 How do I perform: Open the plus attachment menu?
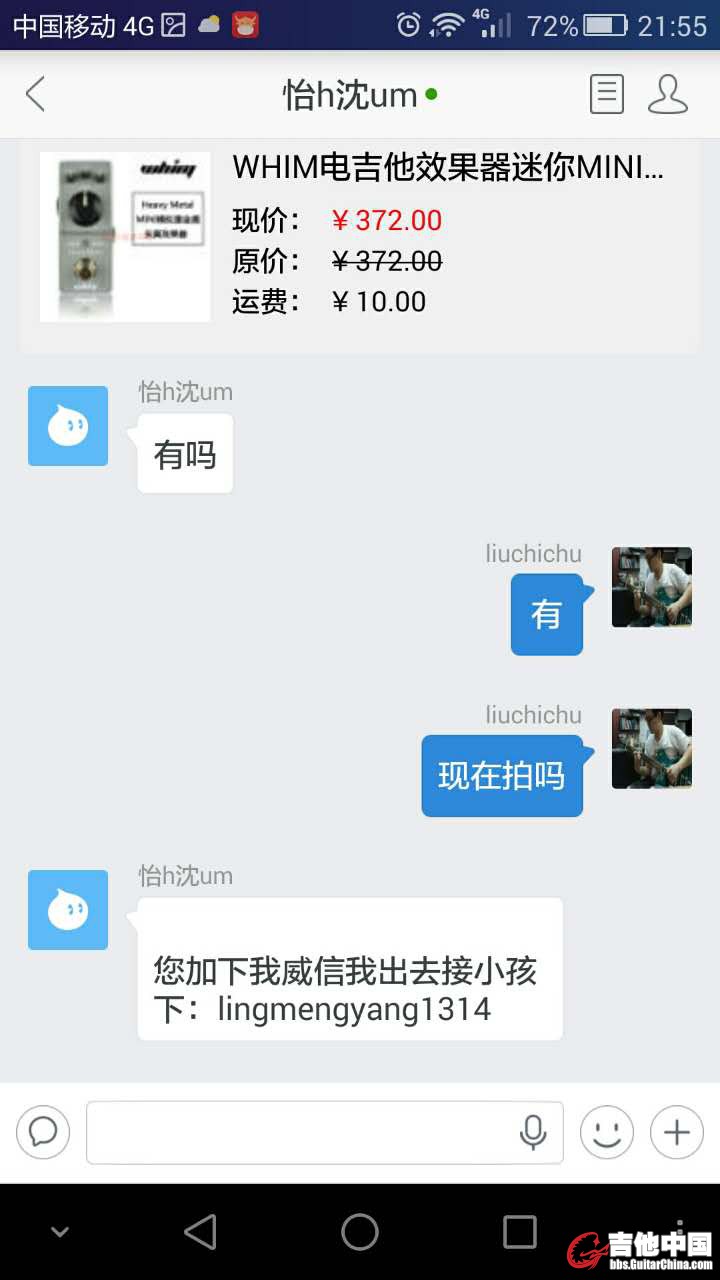pos(677,1132)
